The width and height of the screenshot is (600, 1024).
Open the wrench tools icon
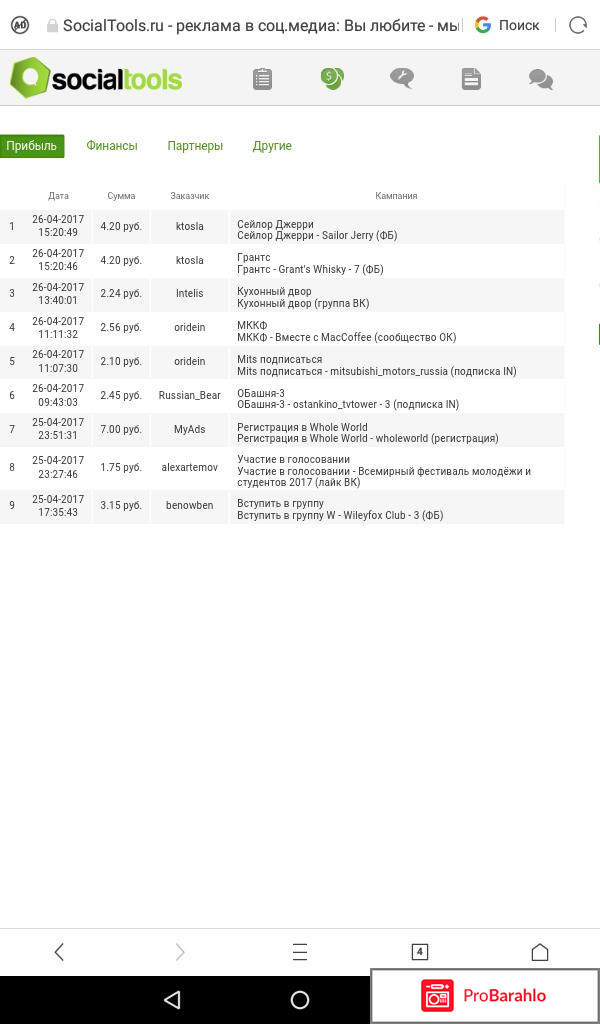coord(402,78)
